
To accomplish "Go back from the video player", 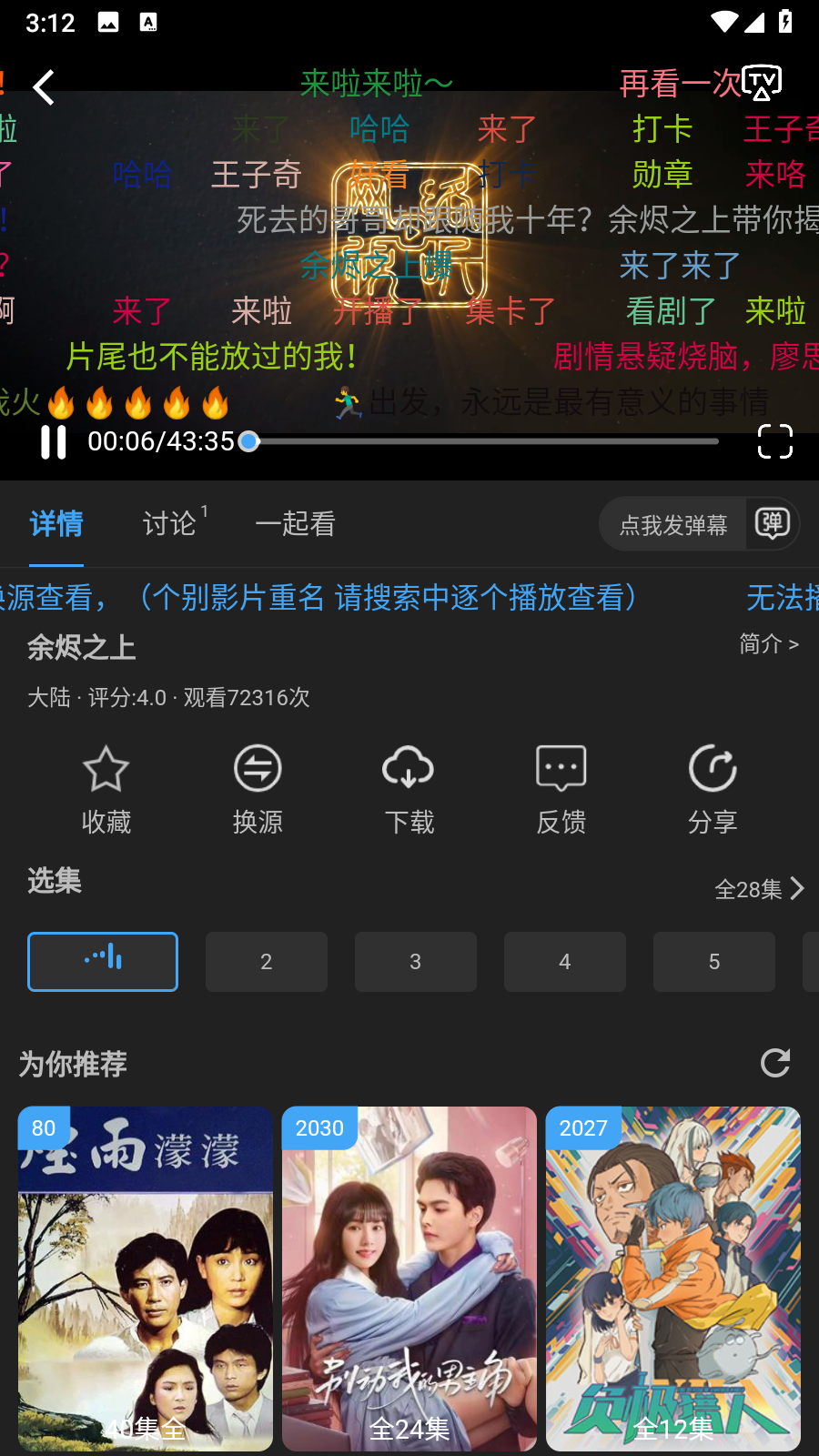I will (x=44, y=87).
